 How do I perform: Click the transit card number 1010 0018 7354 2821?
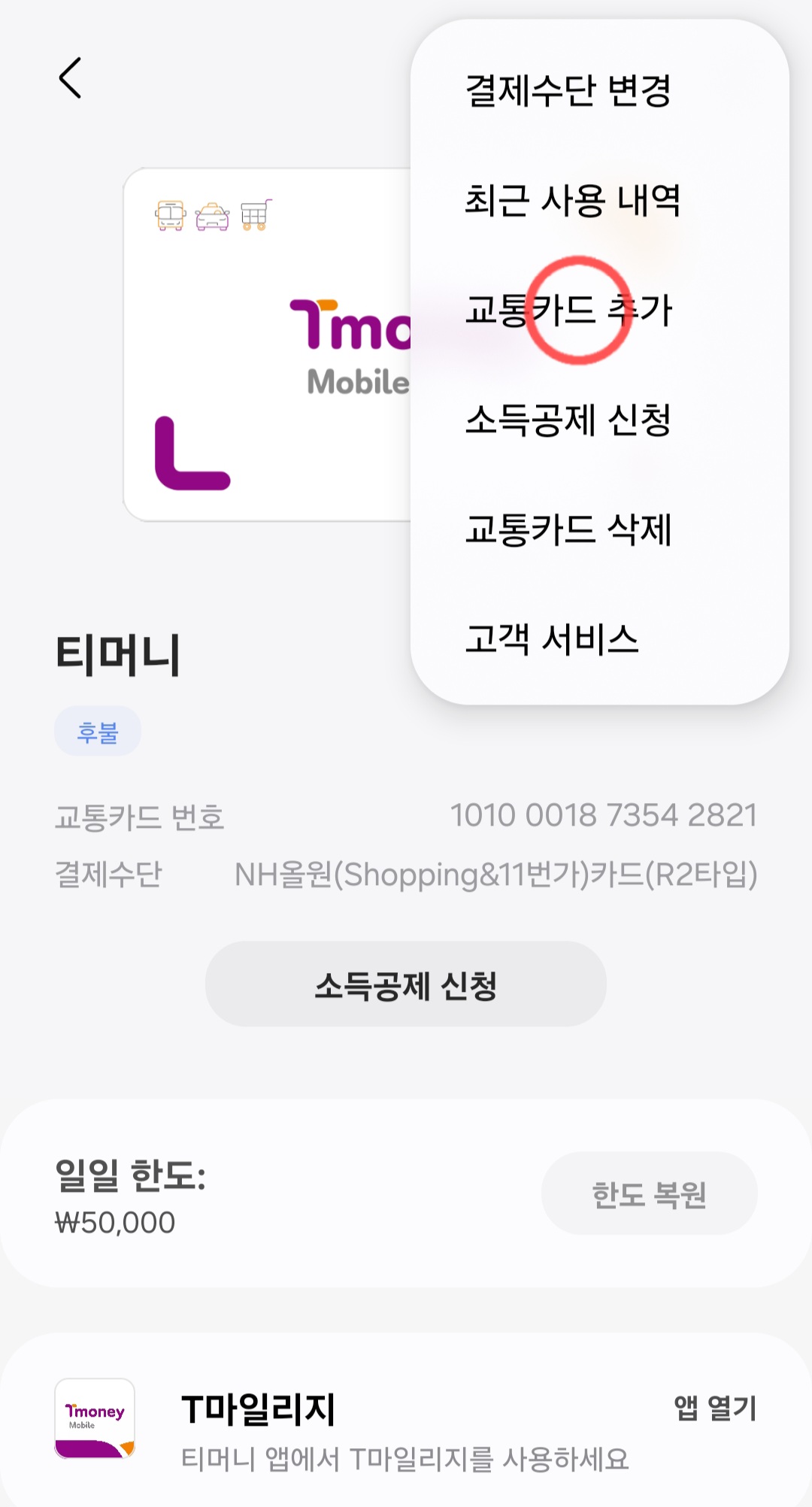click(x=604, y=814)
